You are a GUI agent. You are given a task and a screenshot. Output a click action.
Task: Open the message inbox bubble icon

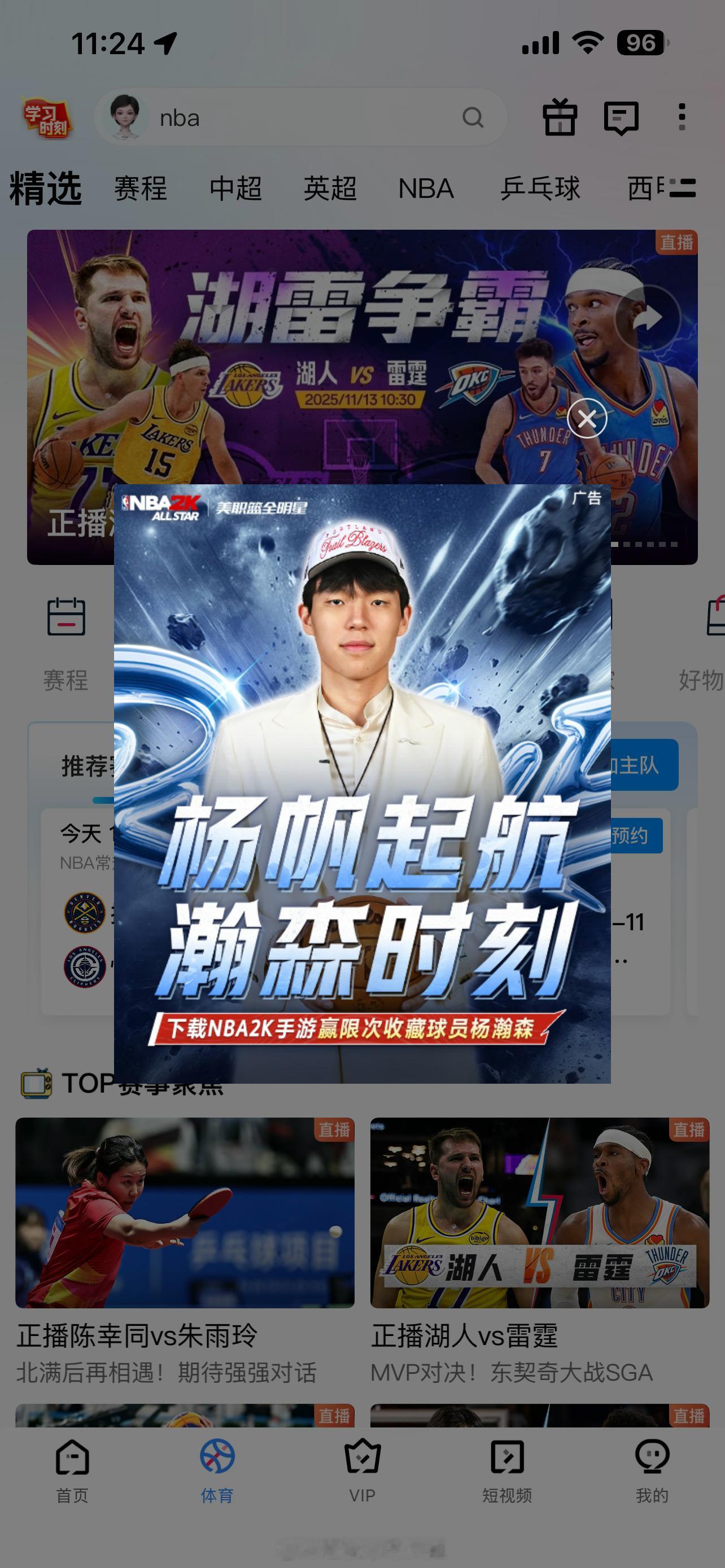[622, 118]
